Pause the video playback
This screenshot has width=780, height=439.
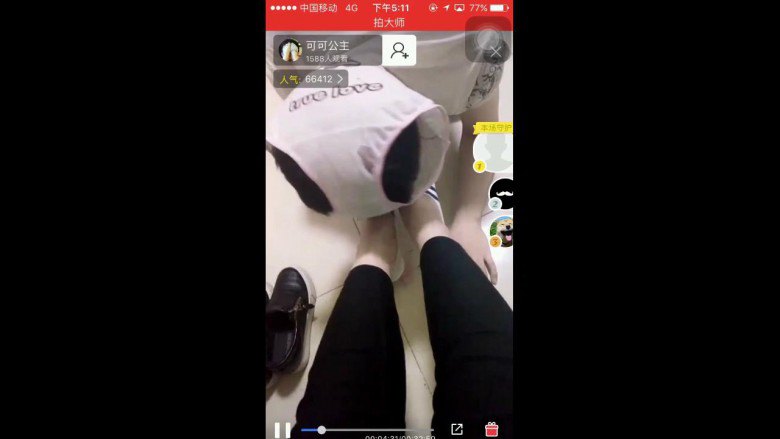pyautogui.click(x=283, y=429)
